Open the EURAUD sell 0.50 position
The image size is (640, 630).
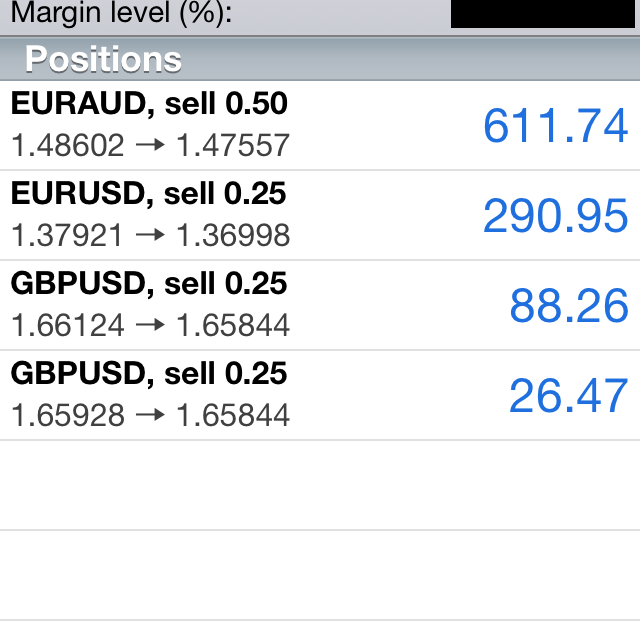click(x=320, y=125)
